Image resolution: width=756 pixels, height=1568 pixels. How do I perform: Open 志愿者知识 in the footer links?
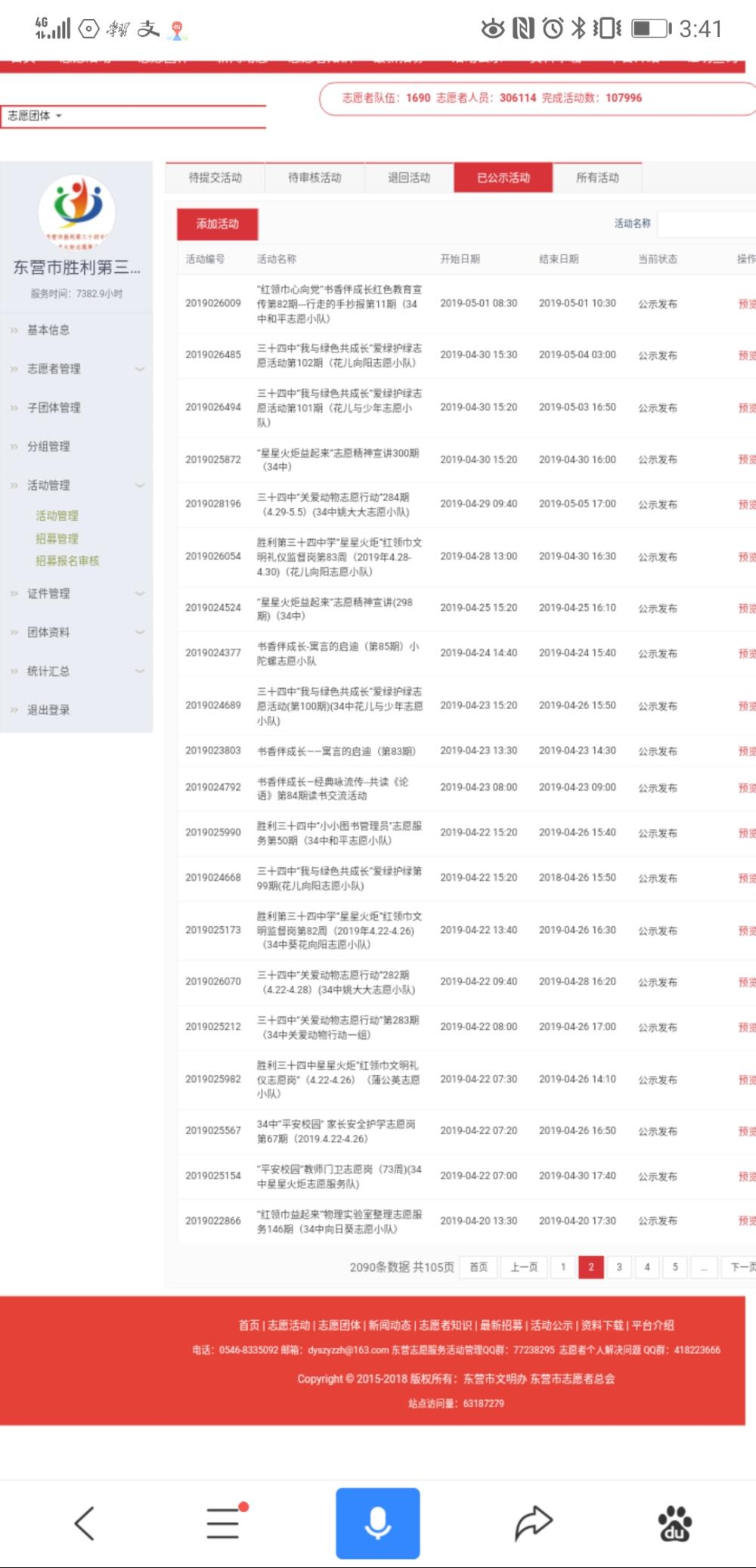click(446, 1325)
